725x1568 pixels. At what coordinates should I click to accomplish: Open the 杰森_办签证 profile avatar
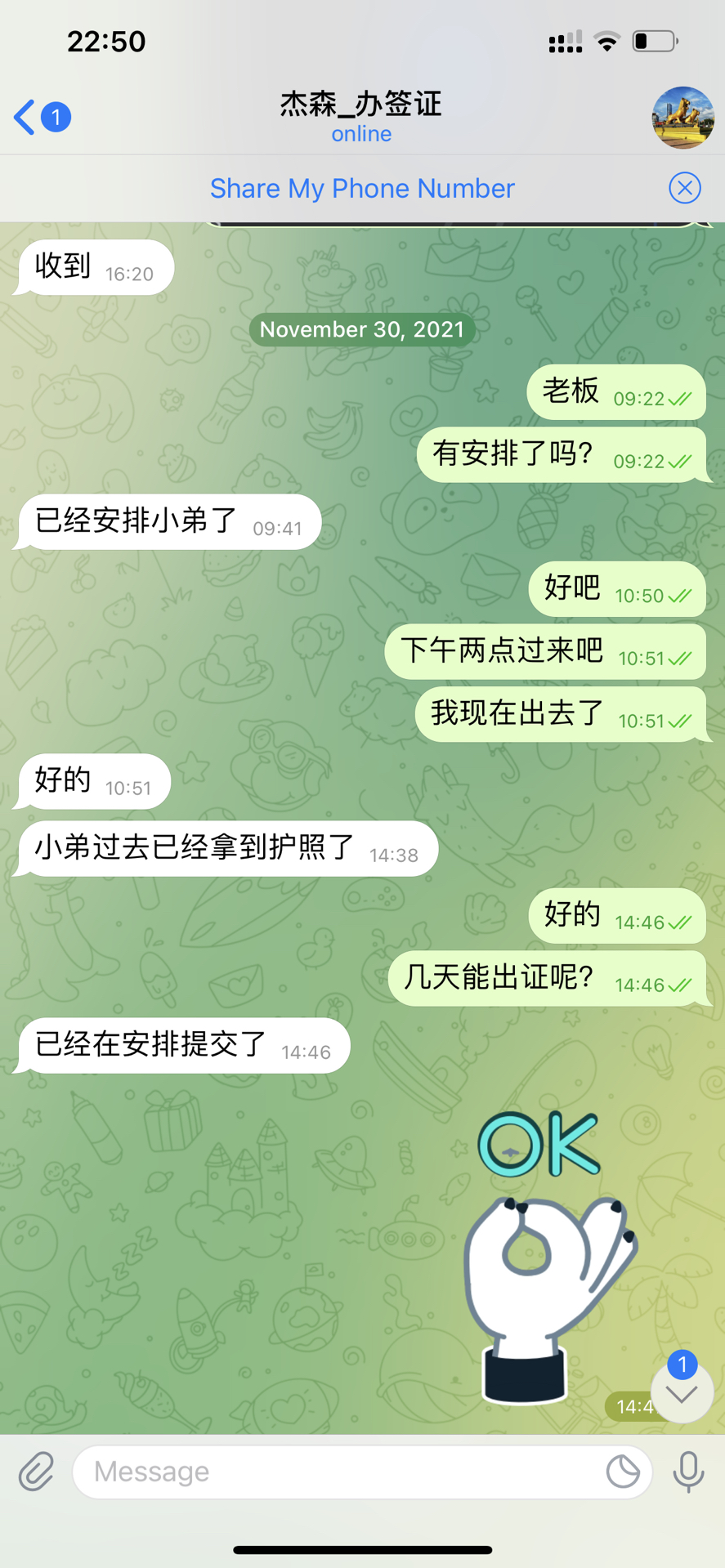[682, 117]
